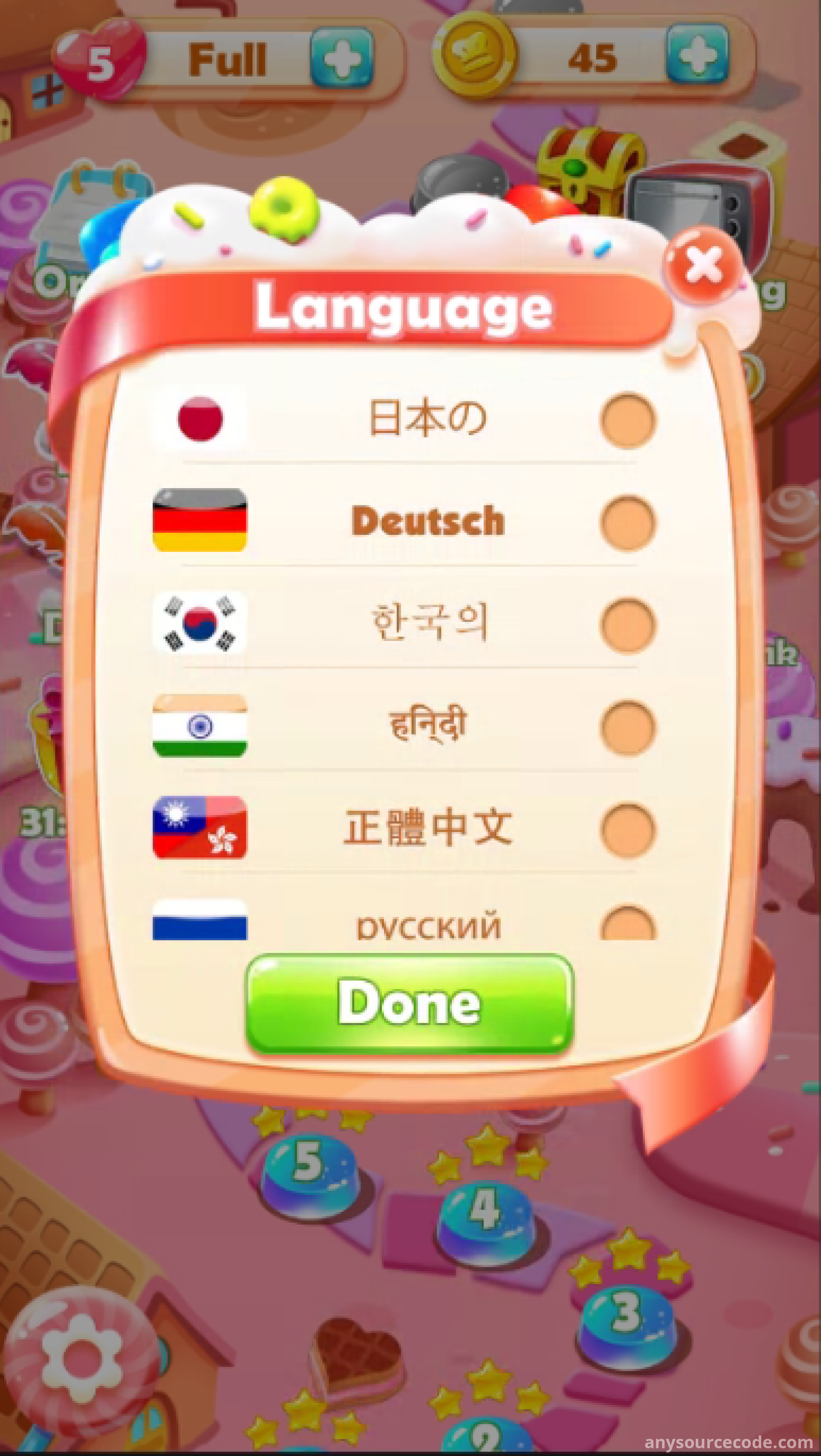Viewport: 821px width, 1456px height.
Task: Add more coins with plus button
Action: [x=697, y=55]
